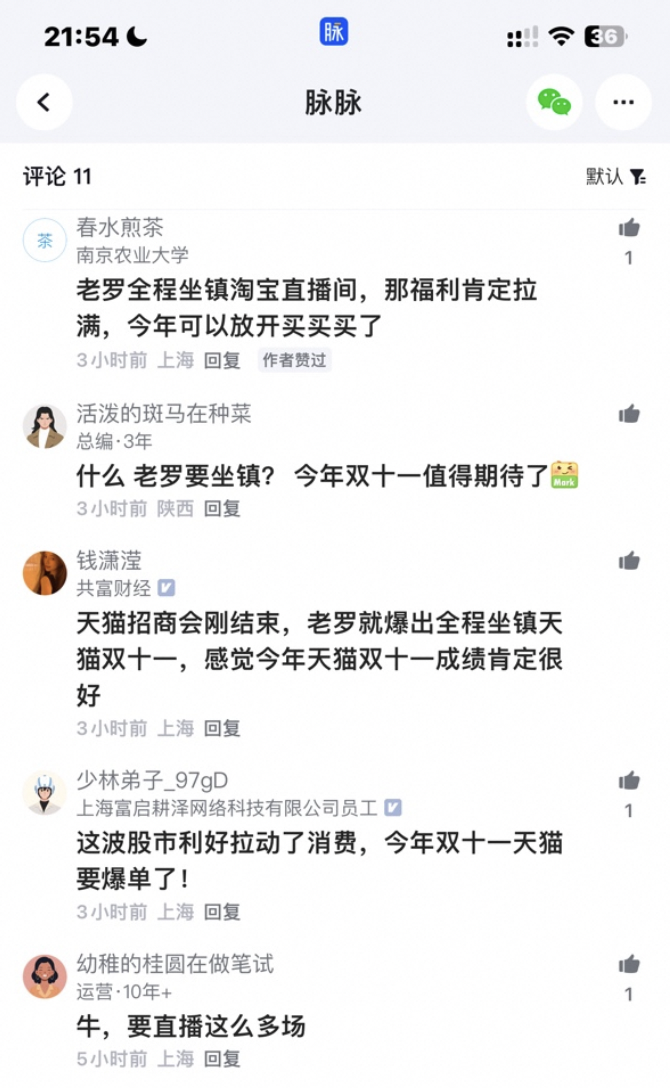This screenshot has height=1088, width=670.
Task: Open 幼稚的桂圆在做笔试's avatar
Action: click(x=45, y=977)
